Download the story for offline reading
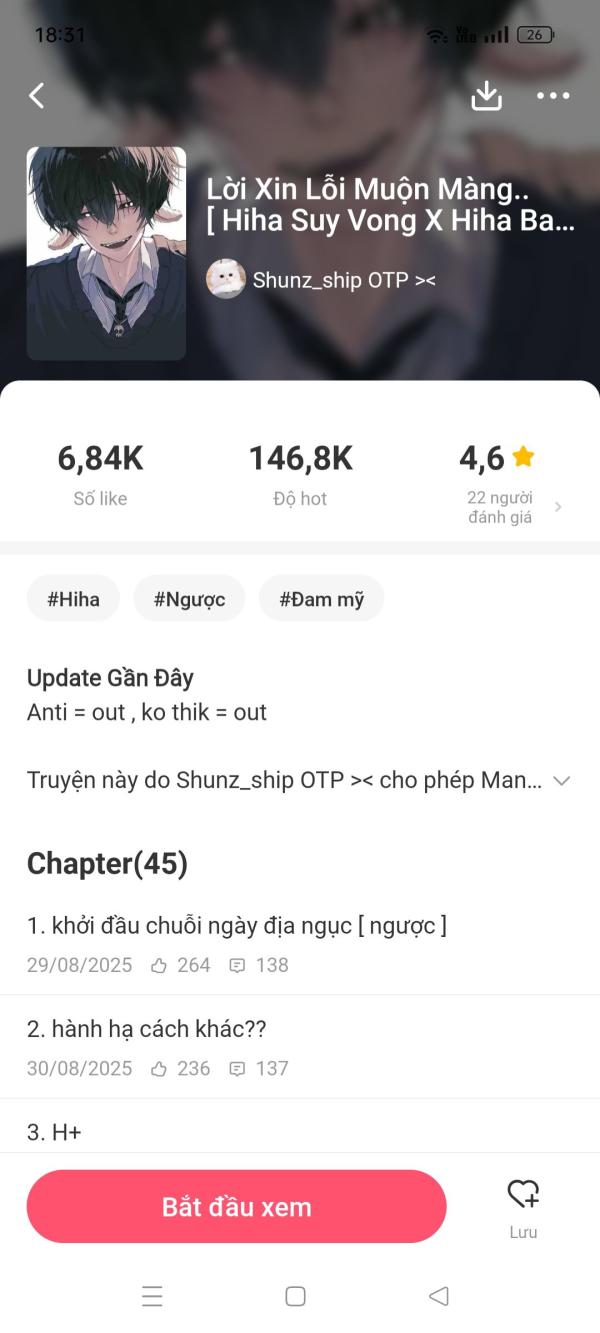The width and height of the screenshot is (600, 1333). click(486, 96)
